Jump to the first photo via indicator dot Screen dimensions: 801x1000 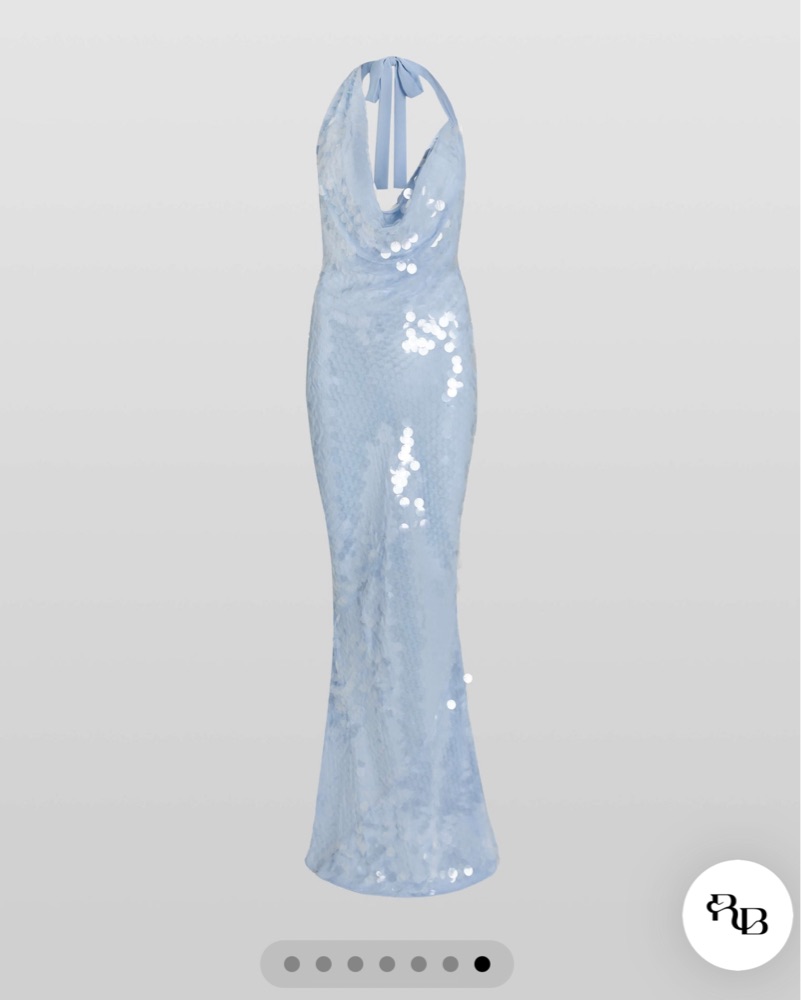(291, 964)
